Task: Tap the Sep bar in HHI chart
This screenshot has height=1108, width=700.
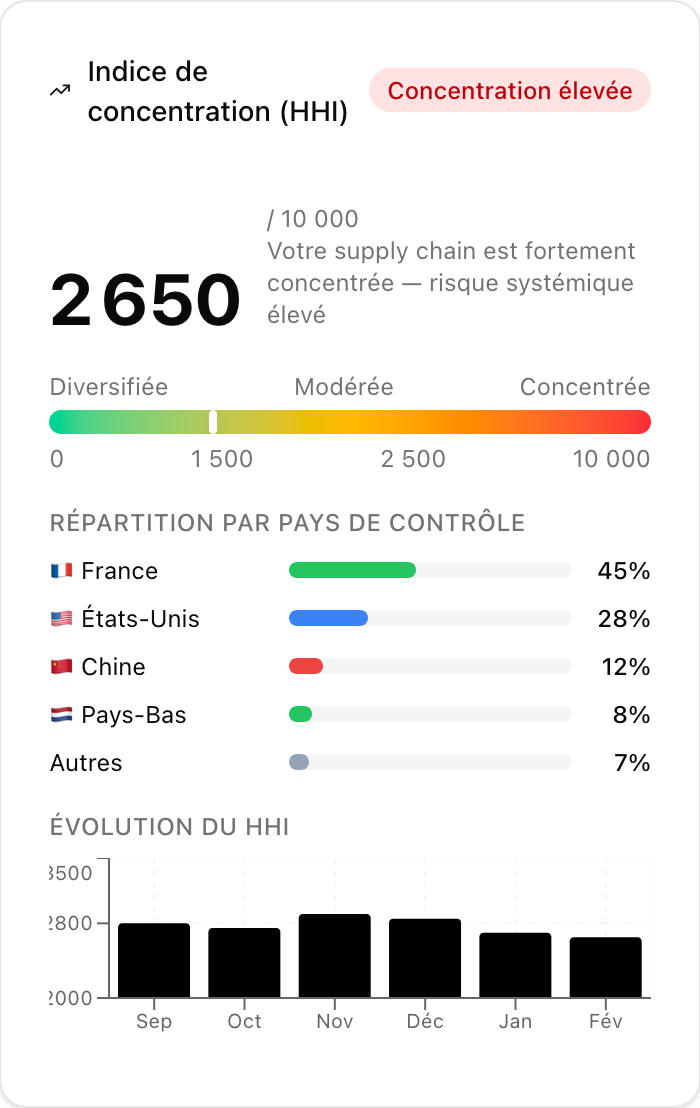Action: click(154, 960)
